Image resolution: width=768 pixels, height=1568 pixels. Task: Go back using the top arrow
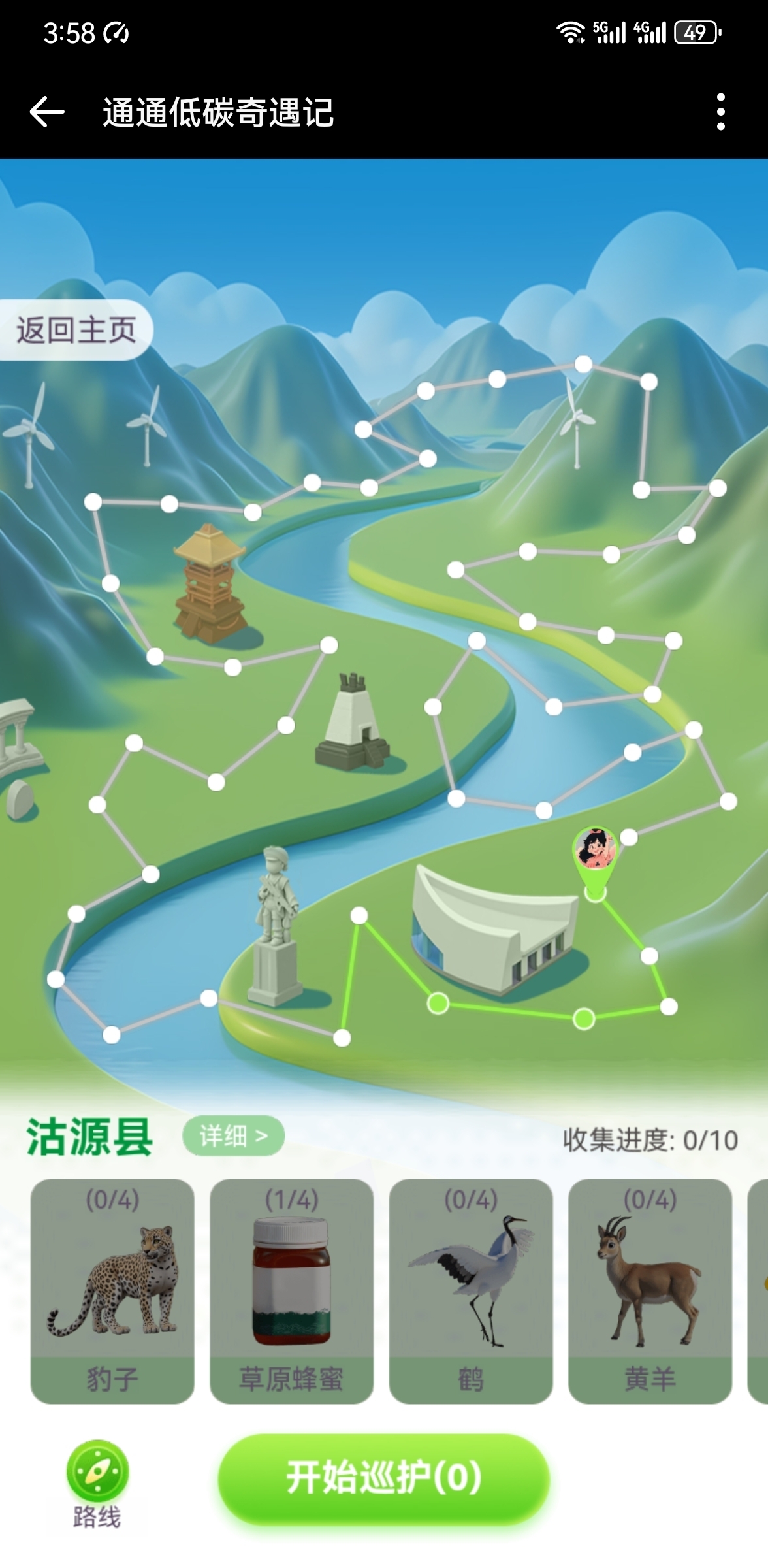(x=47, y=112)
